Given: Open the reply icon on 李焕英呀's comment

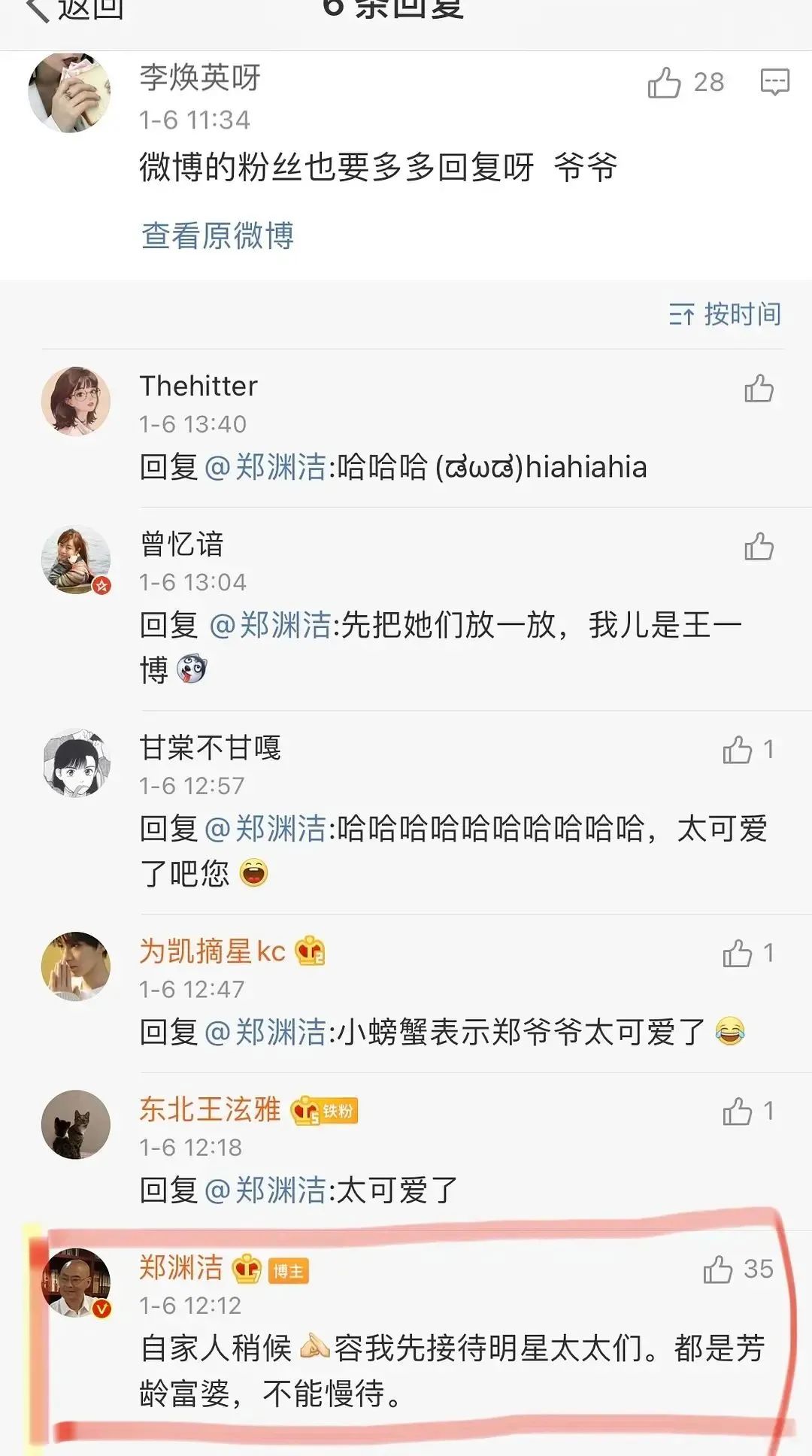Looking at the screenshot, I should [774, 82].
